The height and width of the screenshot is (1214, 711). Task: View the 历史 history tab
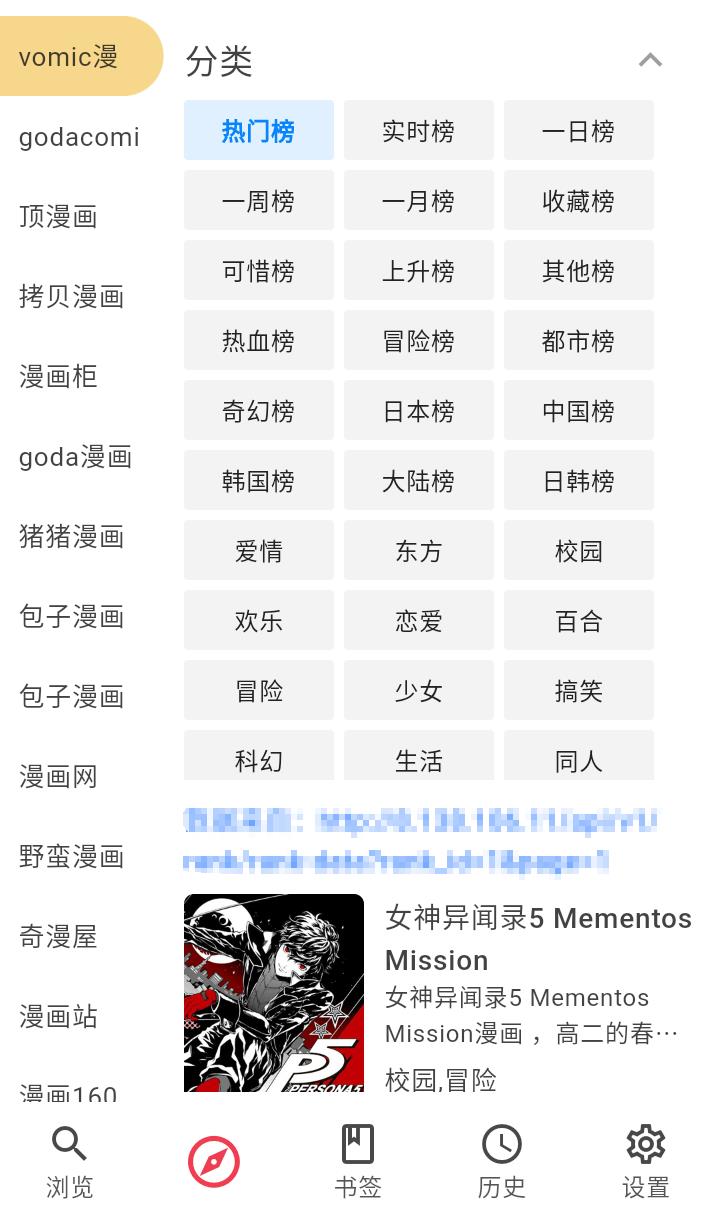[x=501, y=1162]
